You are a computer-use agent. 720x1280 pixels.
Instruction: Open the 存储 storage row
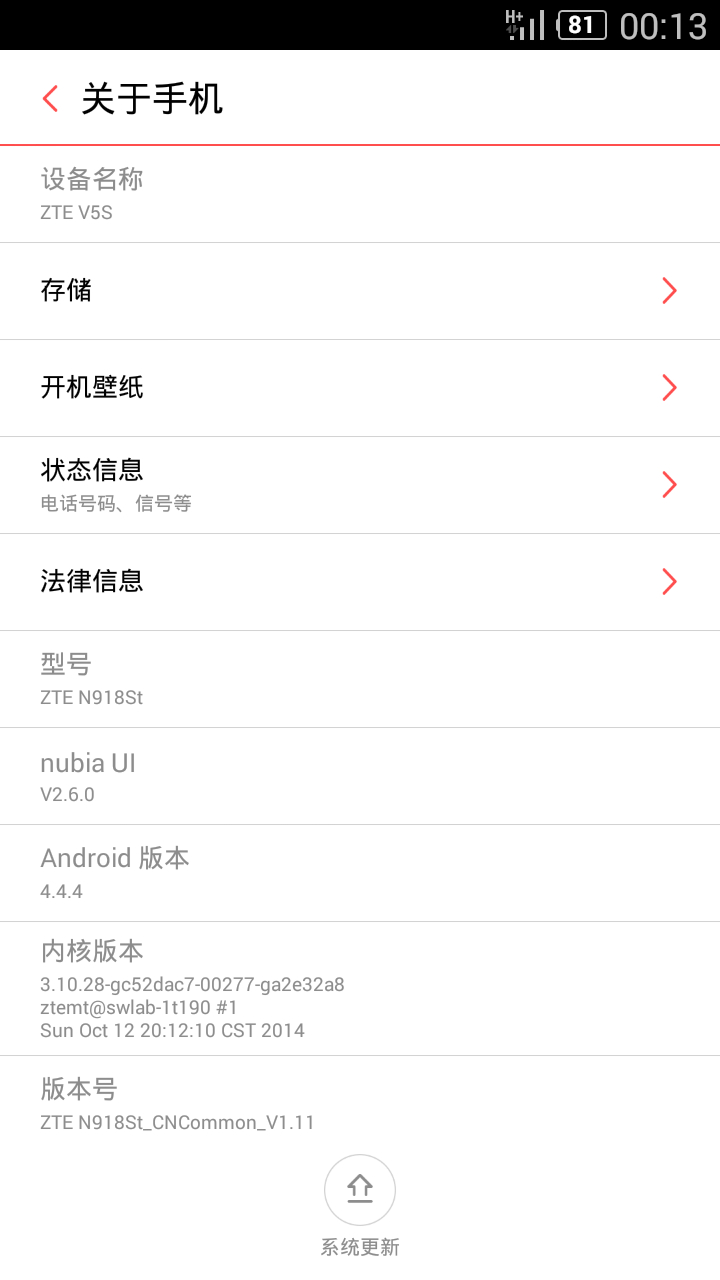click(x=360, y=291)
